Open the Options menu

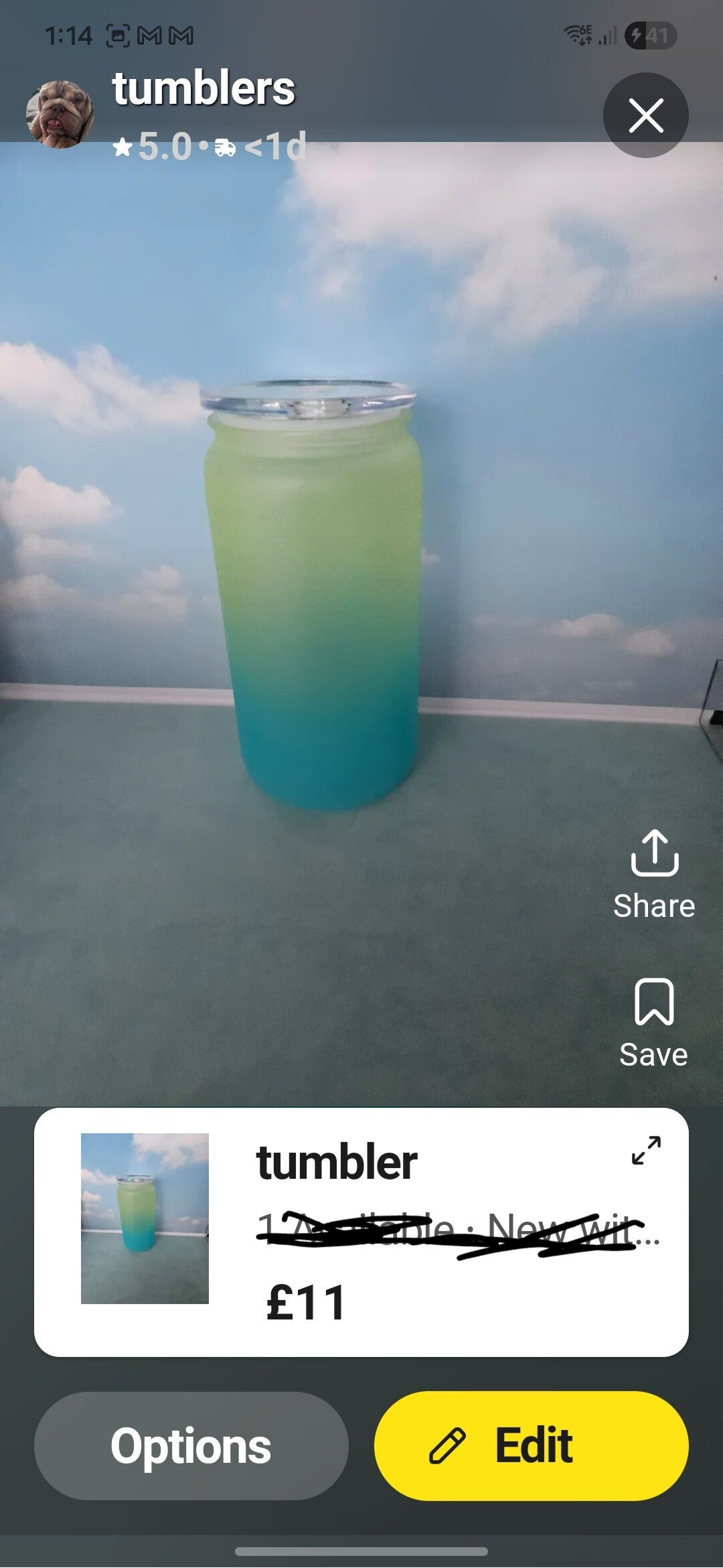click(x=191, y=1446)
